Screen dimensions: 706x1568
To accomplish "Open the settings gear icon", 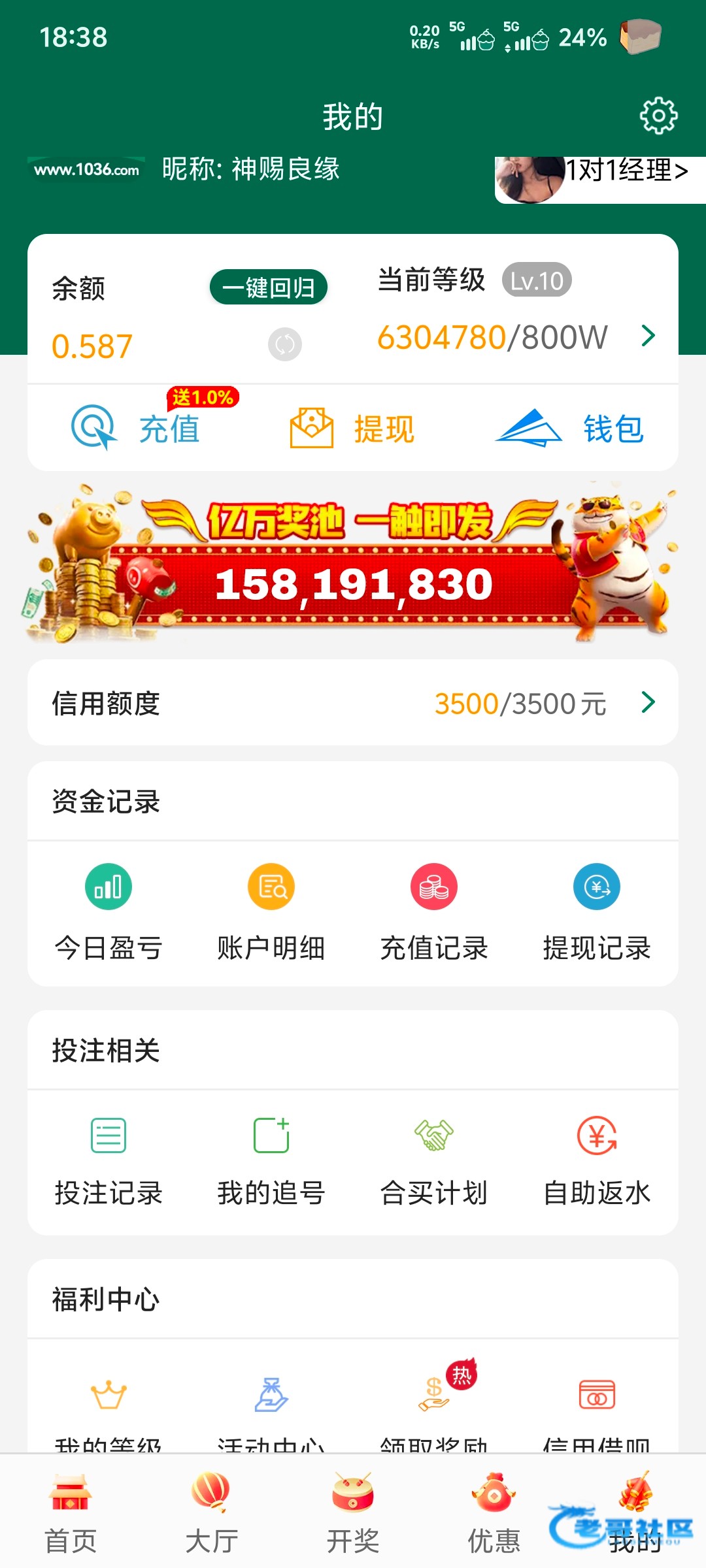I will (x=658, y=116).
